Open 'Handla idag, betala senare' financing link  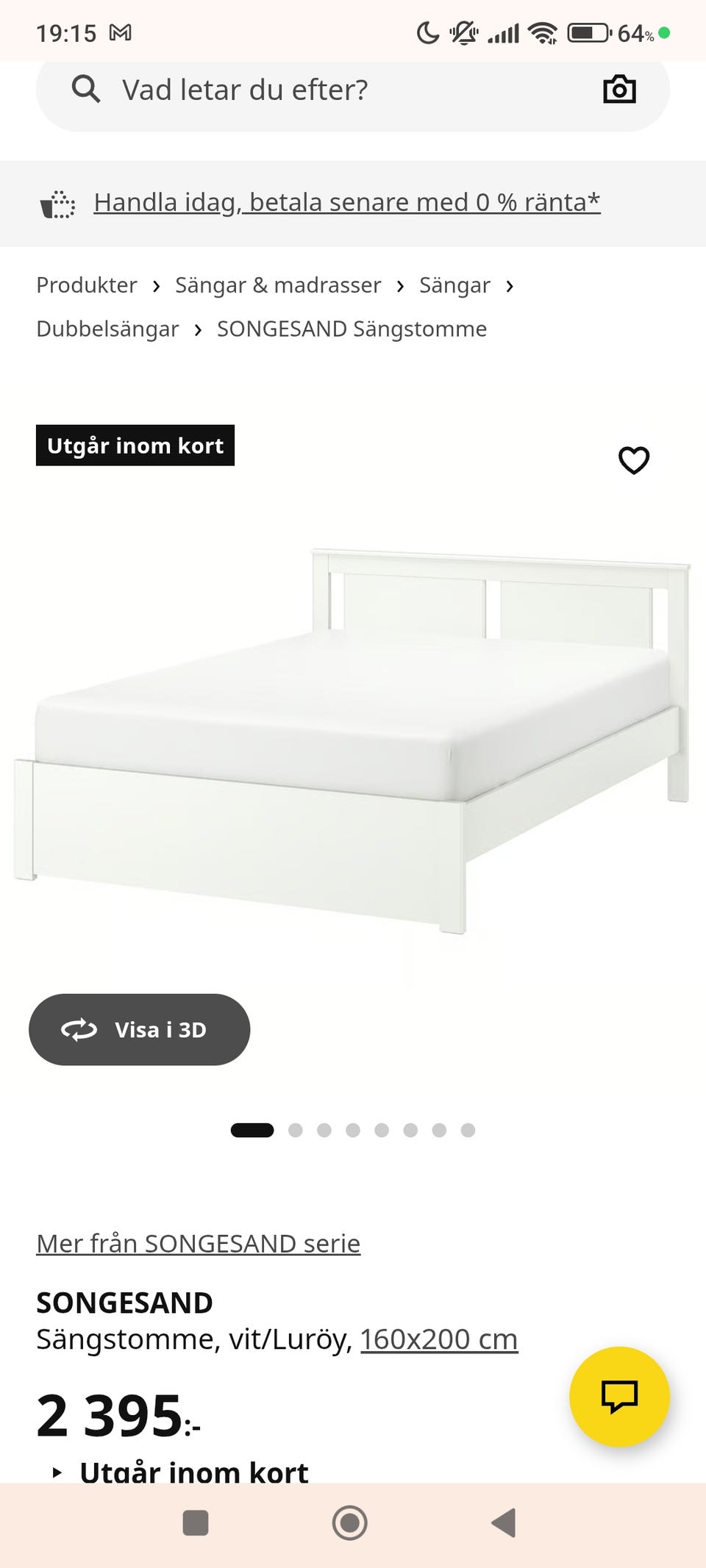pos(346,202)
